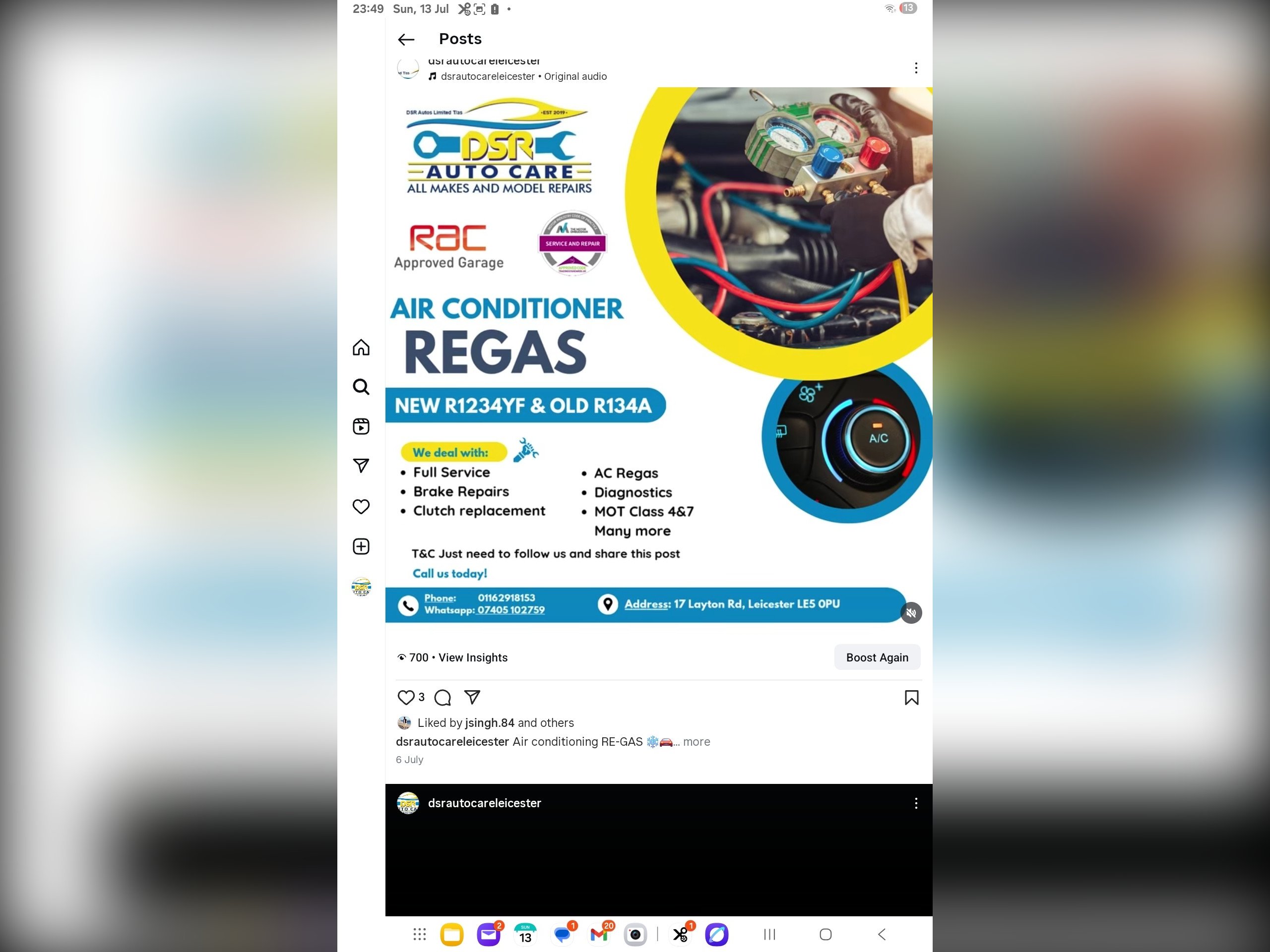Viewport: 1270px width, 952px height.
Task: Unmute the post's video sound
Action: 911,613
